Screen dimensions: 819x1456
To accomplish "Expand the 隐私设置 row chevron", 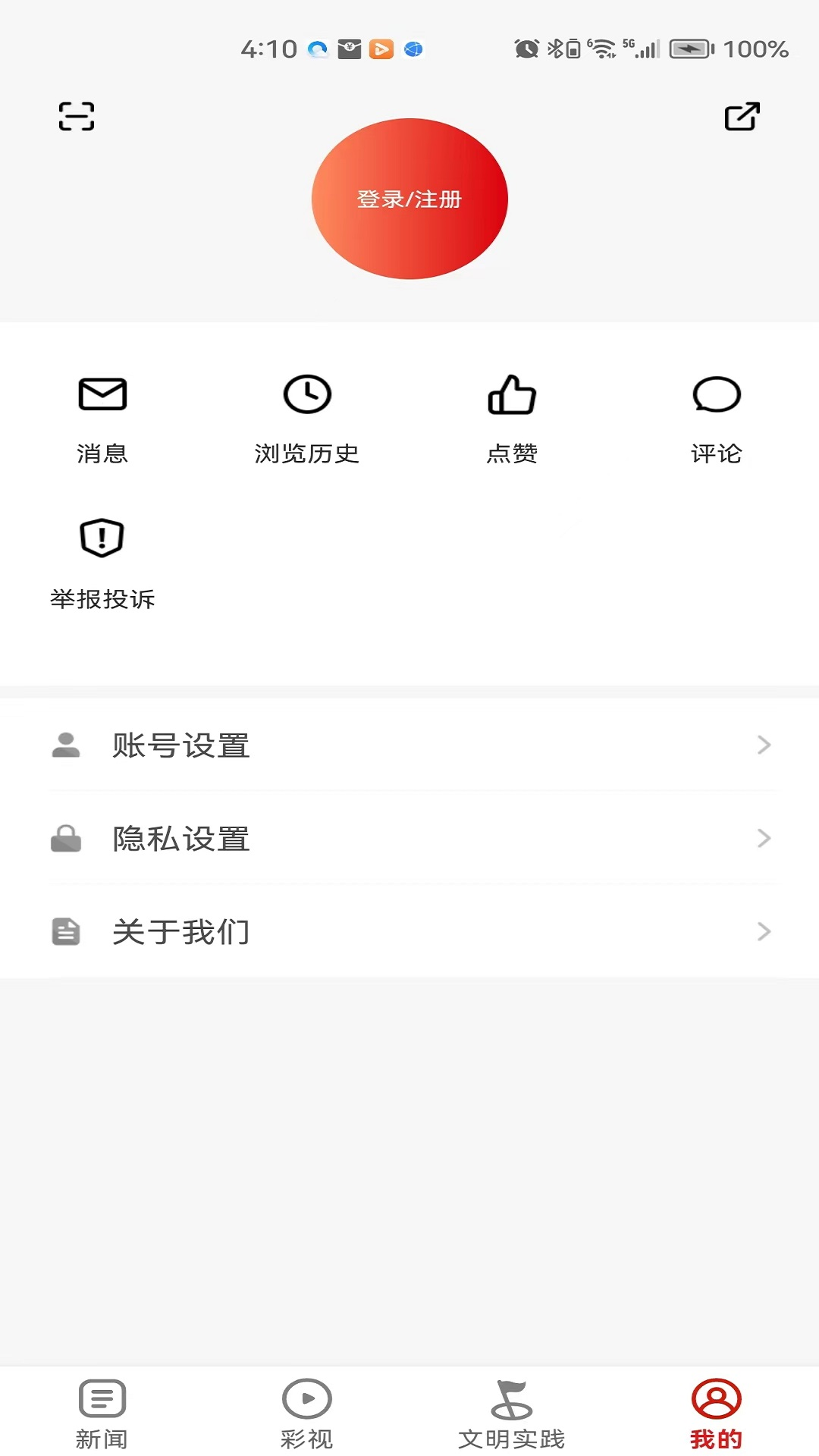I will click(764, 839).
